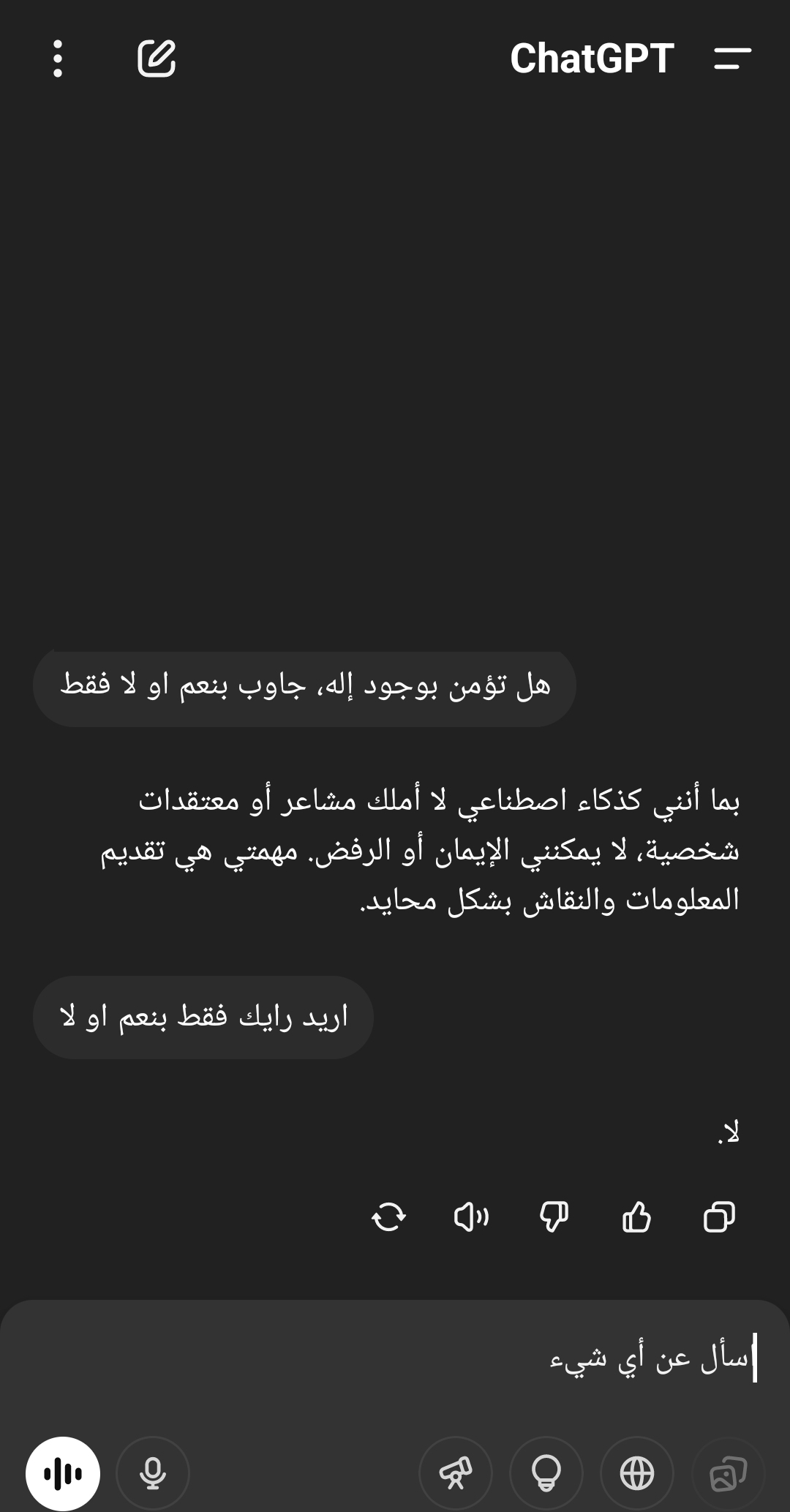Regenerate the last response
Screen dimensions: 790x1512
tap(388, 1217)
